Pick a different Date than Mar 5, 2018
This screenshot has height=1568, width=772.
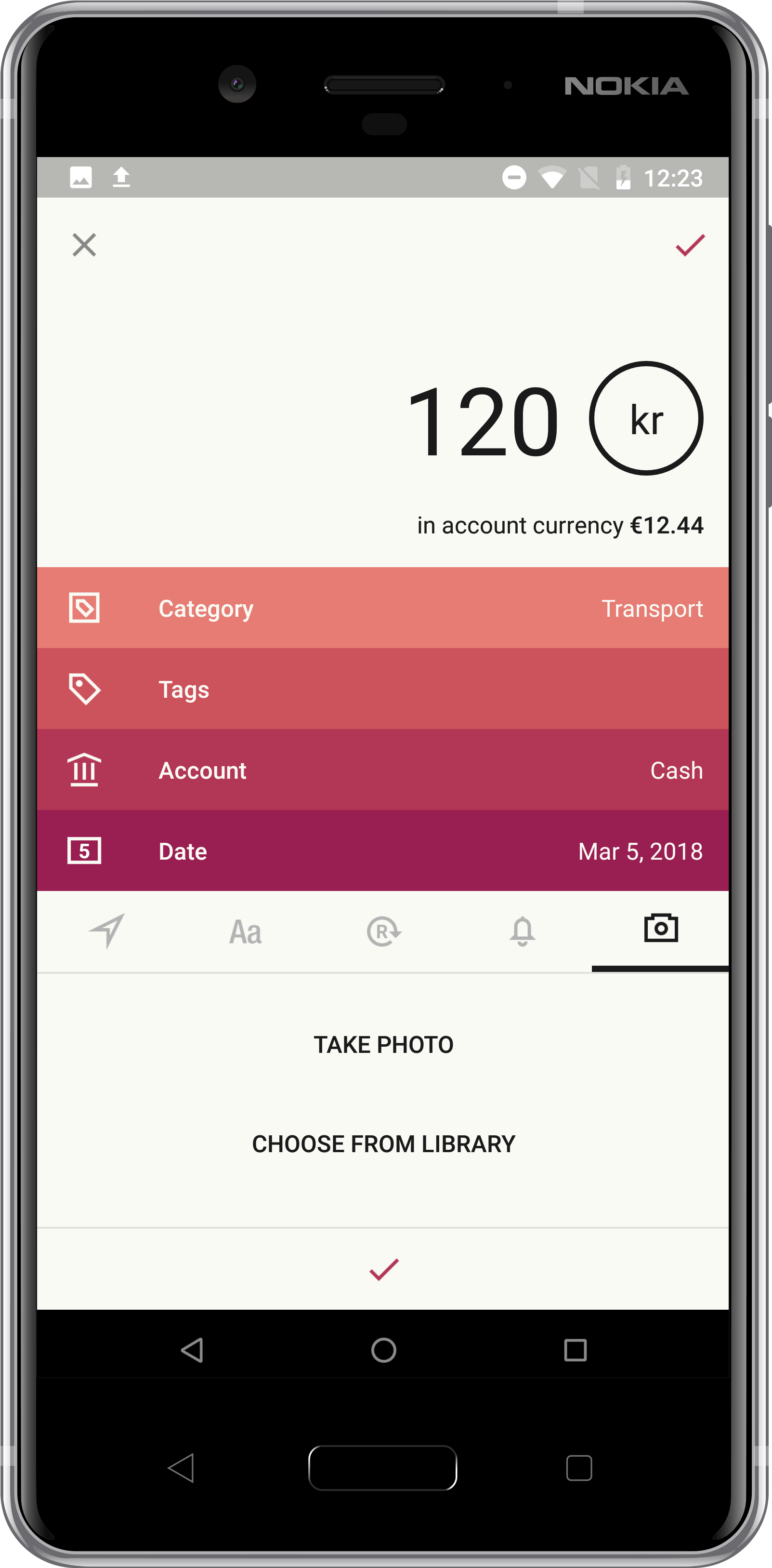383,851
